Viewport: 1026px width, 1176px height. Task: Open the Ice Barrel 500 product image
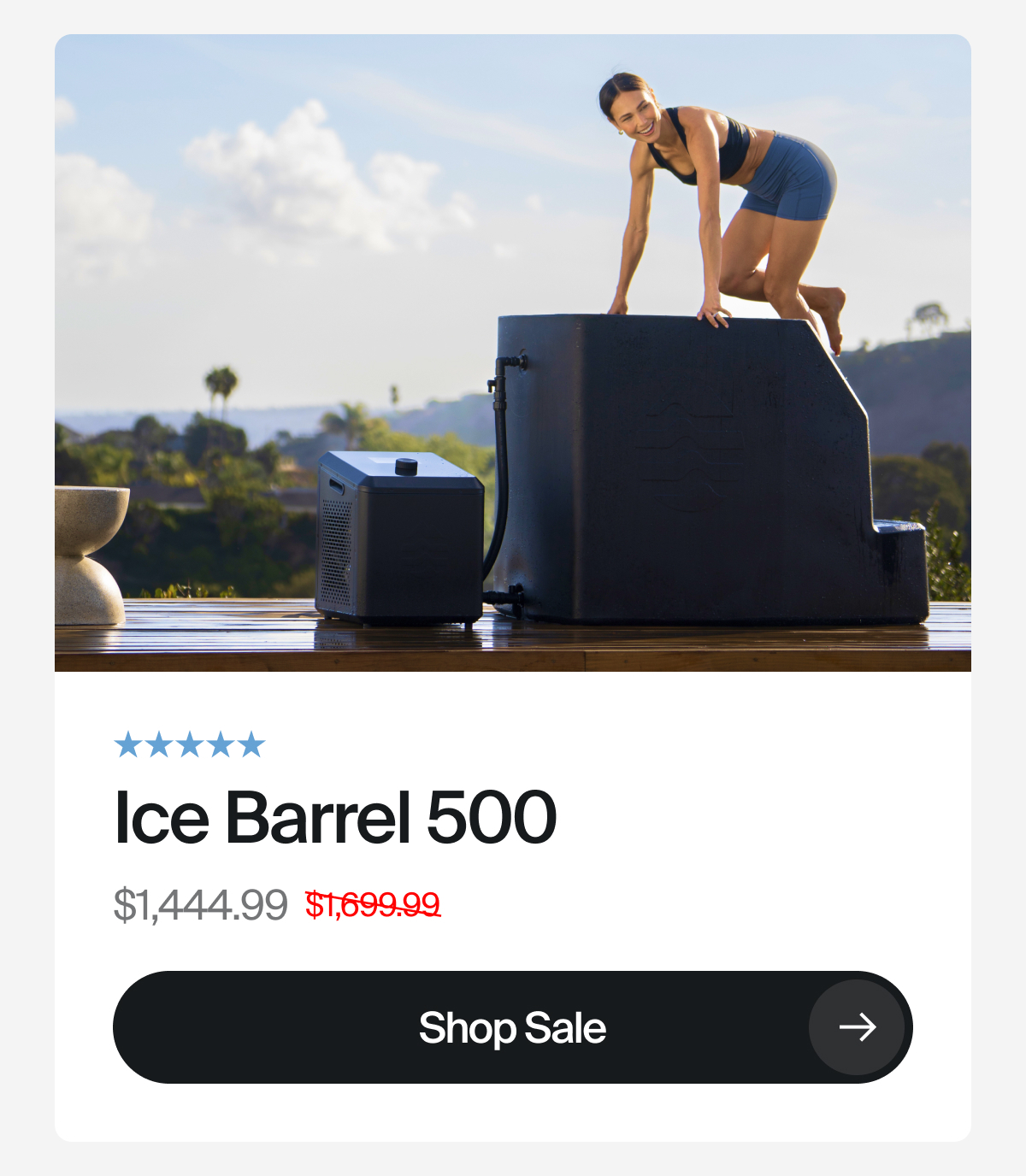pos(513,352)
